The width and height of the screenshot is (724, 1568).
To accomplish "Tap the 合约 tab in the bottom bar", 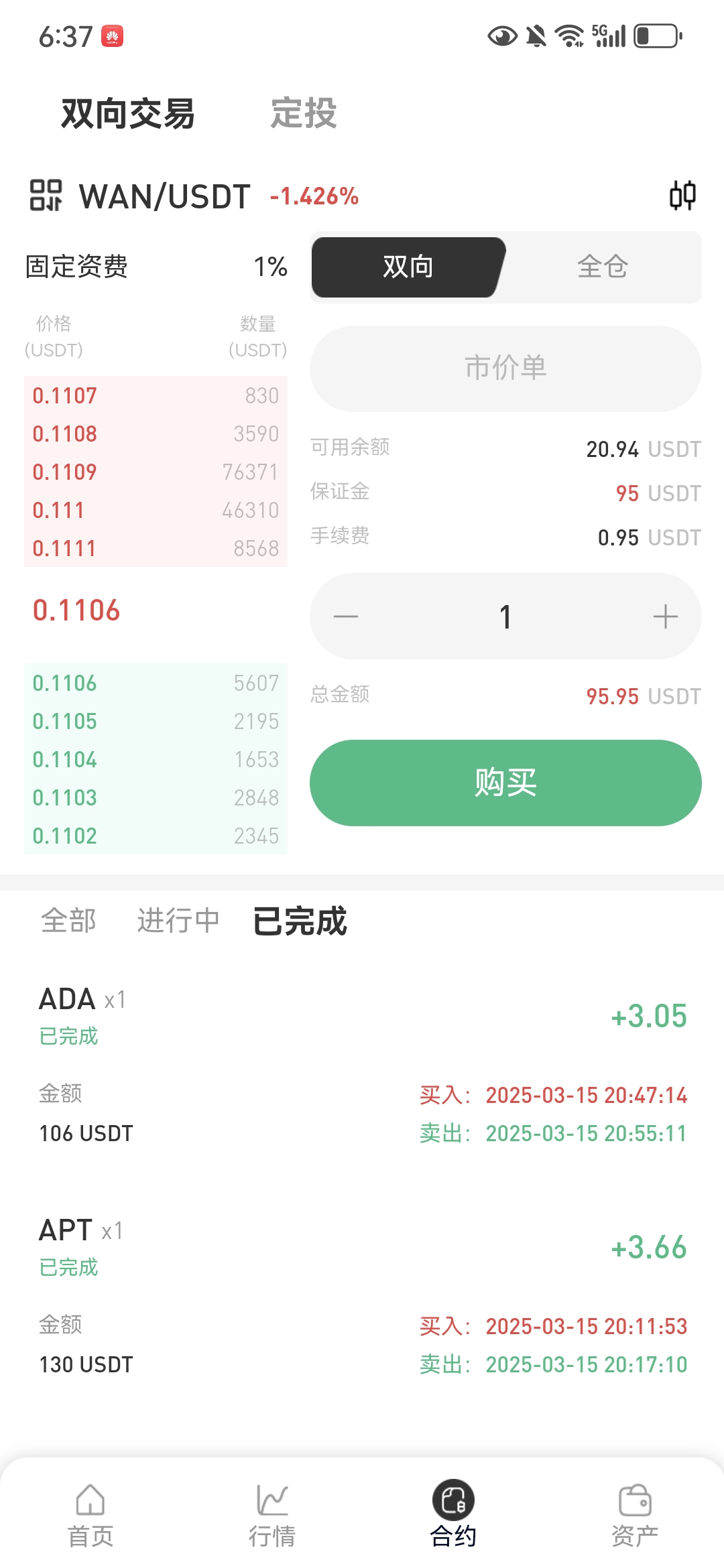I will tap(453, 1516).
